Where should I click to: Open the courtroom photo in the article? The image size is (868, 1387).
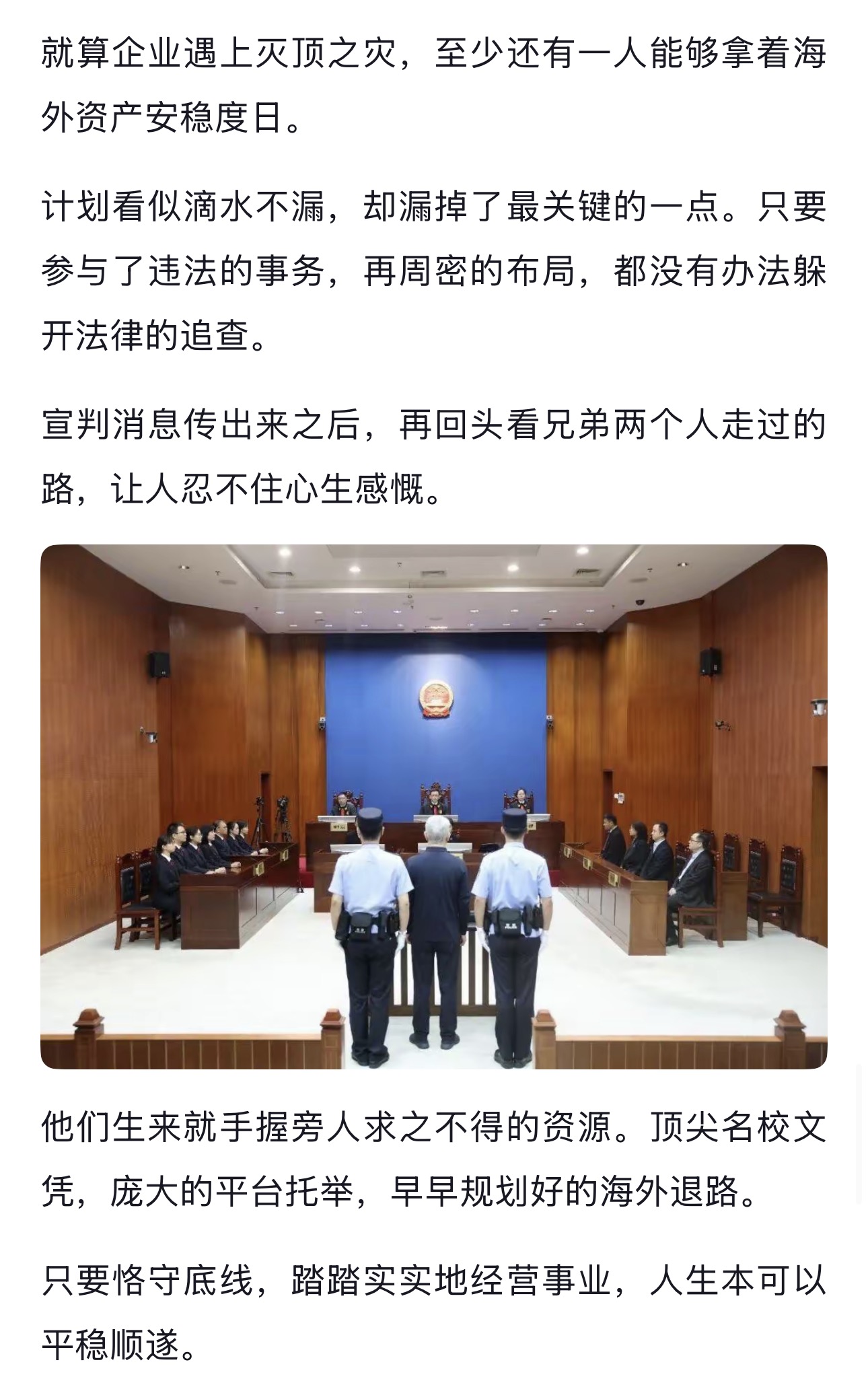[x=433, y=806]
